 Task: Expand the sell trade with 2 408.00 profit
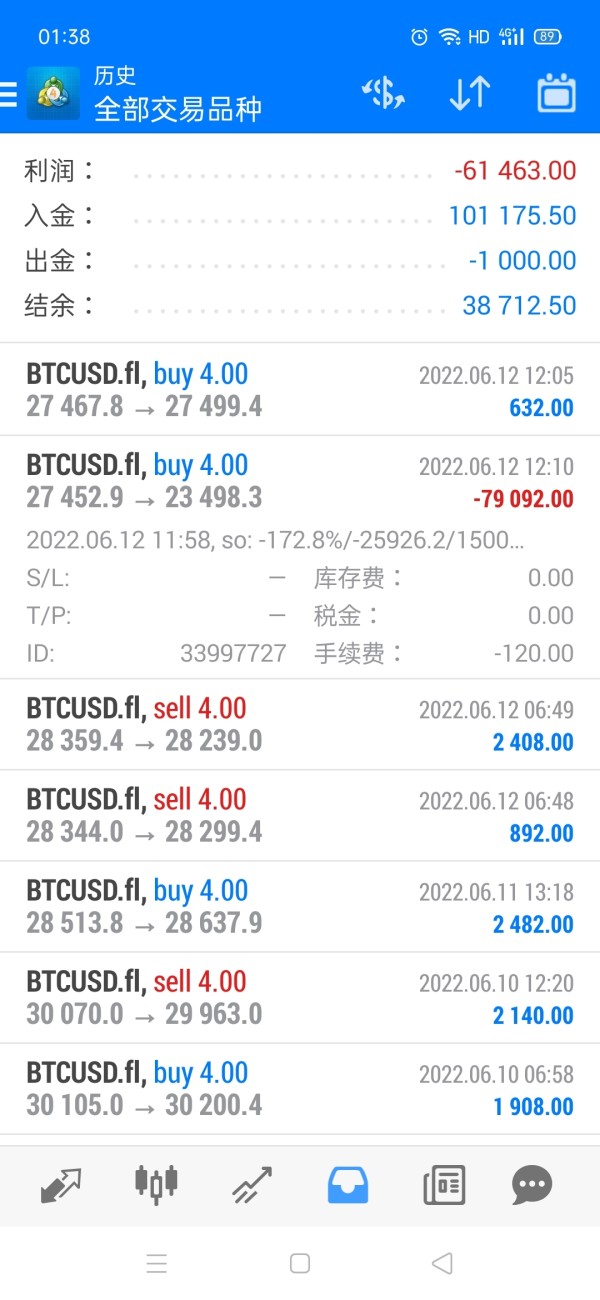300,724
